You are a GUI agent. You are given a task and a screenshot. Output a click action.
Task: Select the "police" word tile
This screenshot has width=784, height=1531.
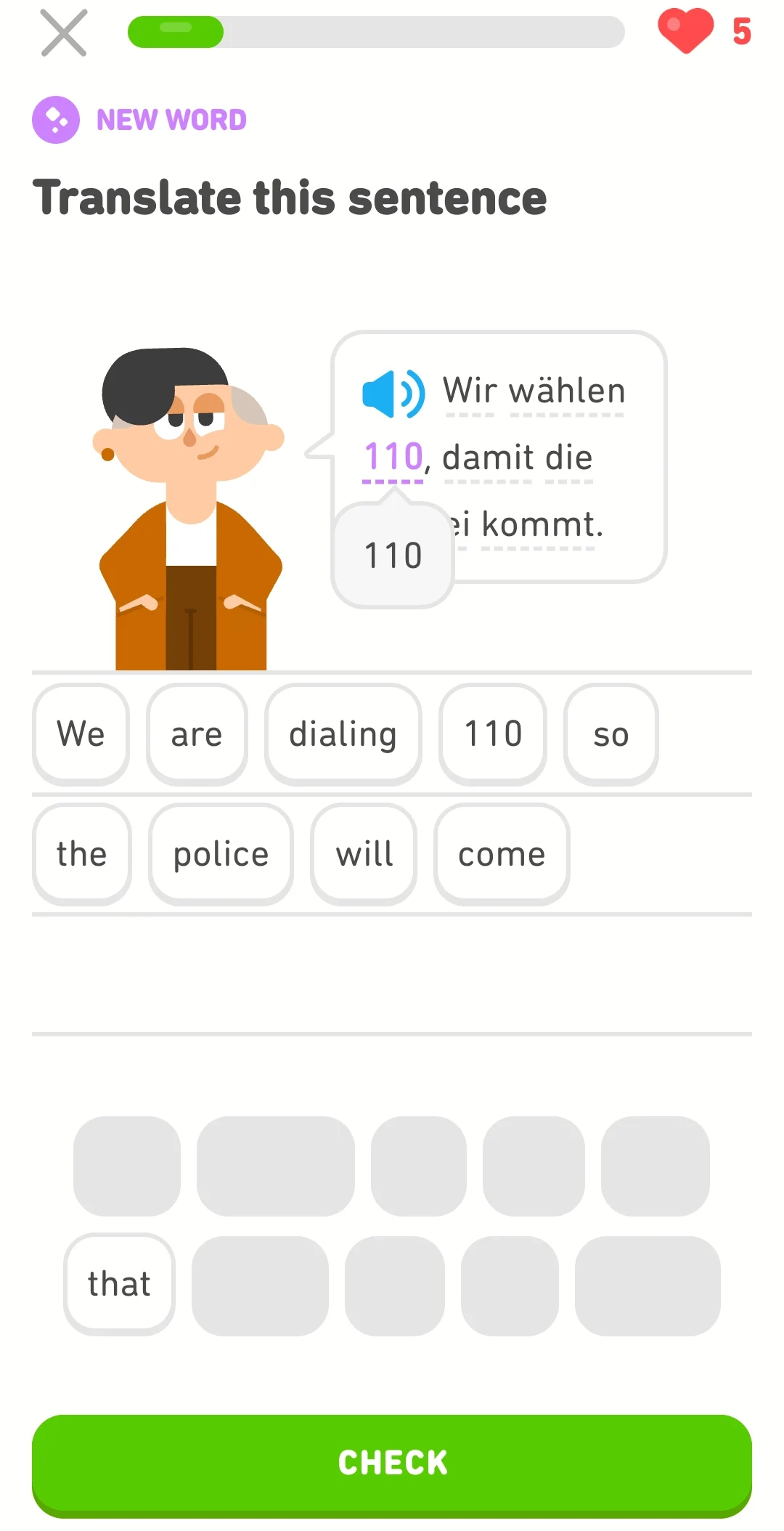click(x=221, y=854)
